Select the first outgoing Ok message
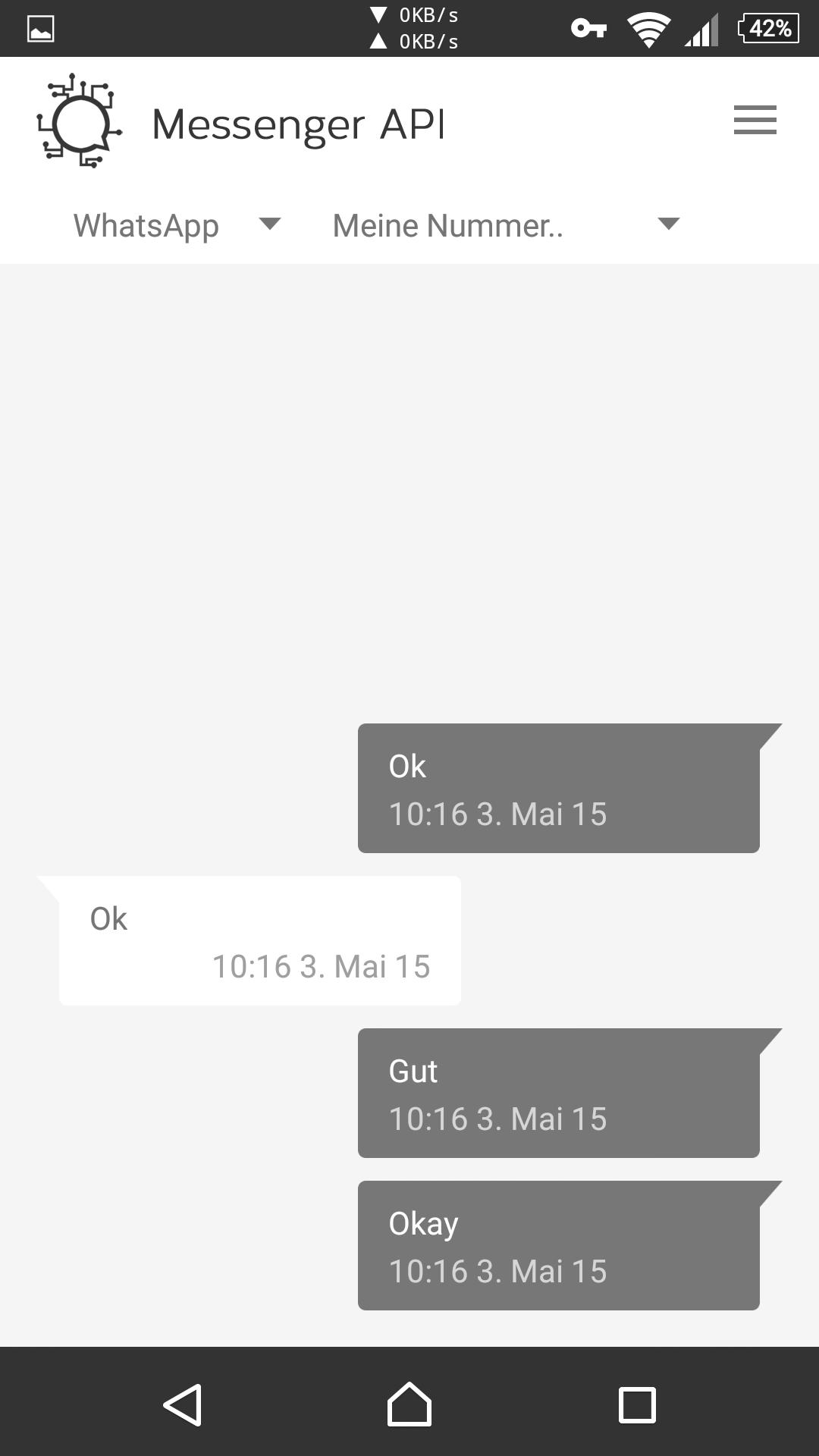The height and width of the screenshot is (1456, 819). (x=558, y=789)
